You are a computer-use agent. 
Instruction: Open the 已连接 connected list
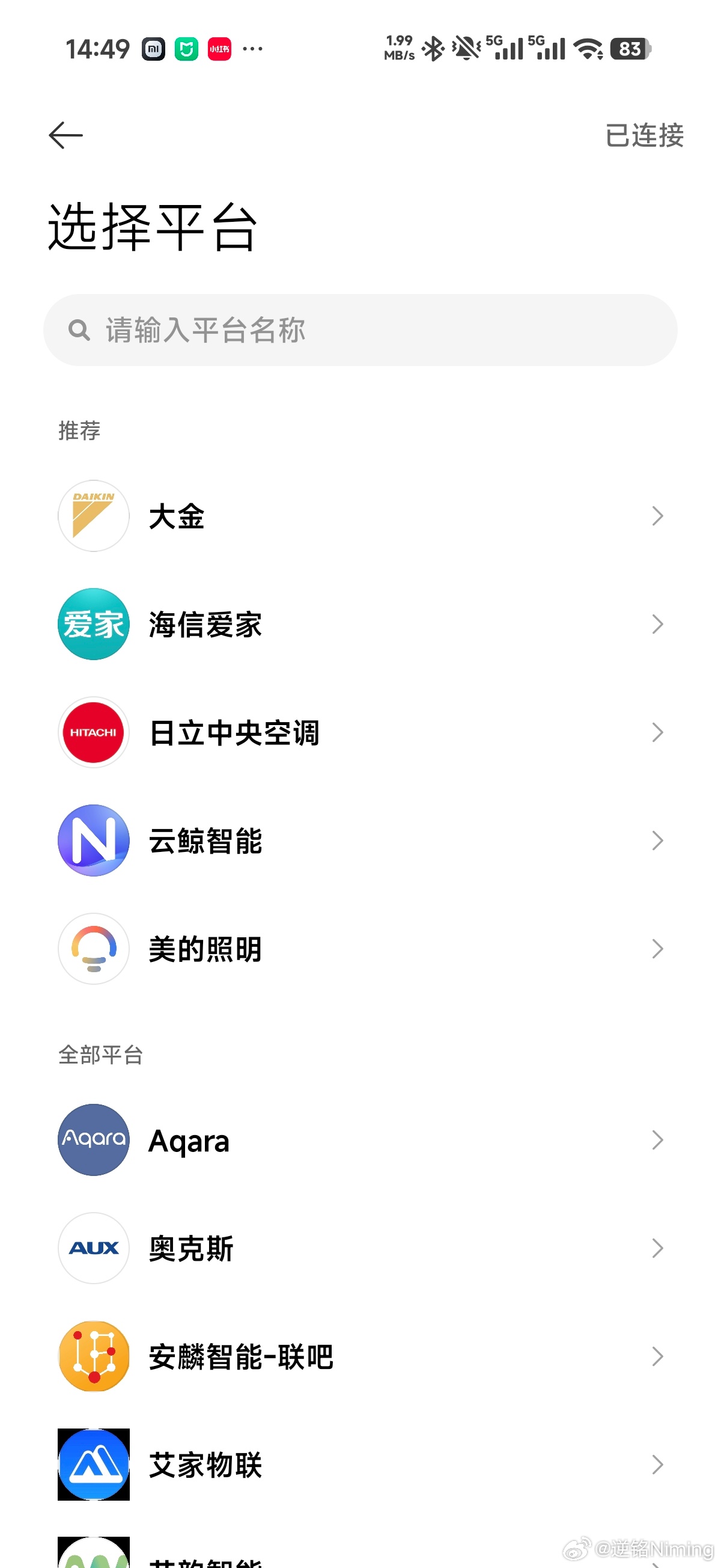pyautogui.click(x=643, y=135)
